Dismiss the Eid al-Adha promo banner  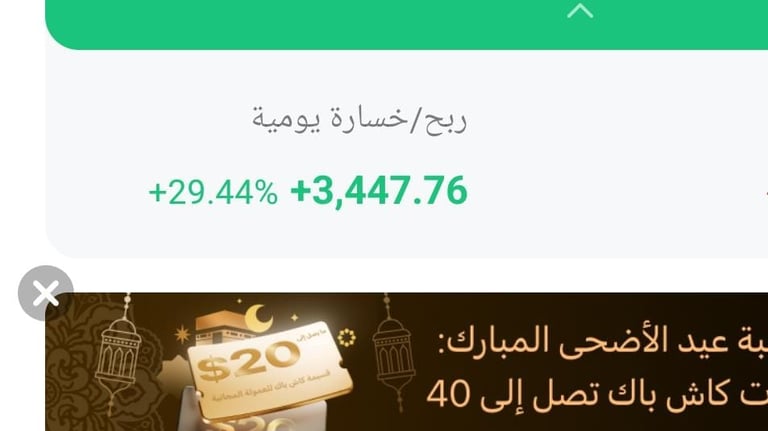tap(45, 293)
